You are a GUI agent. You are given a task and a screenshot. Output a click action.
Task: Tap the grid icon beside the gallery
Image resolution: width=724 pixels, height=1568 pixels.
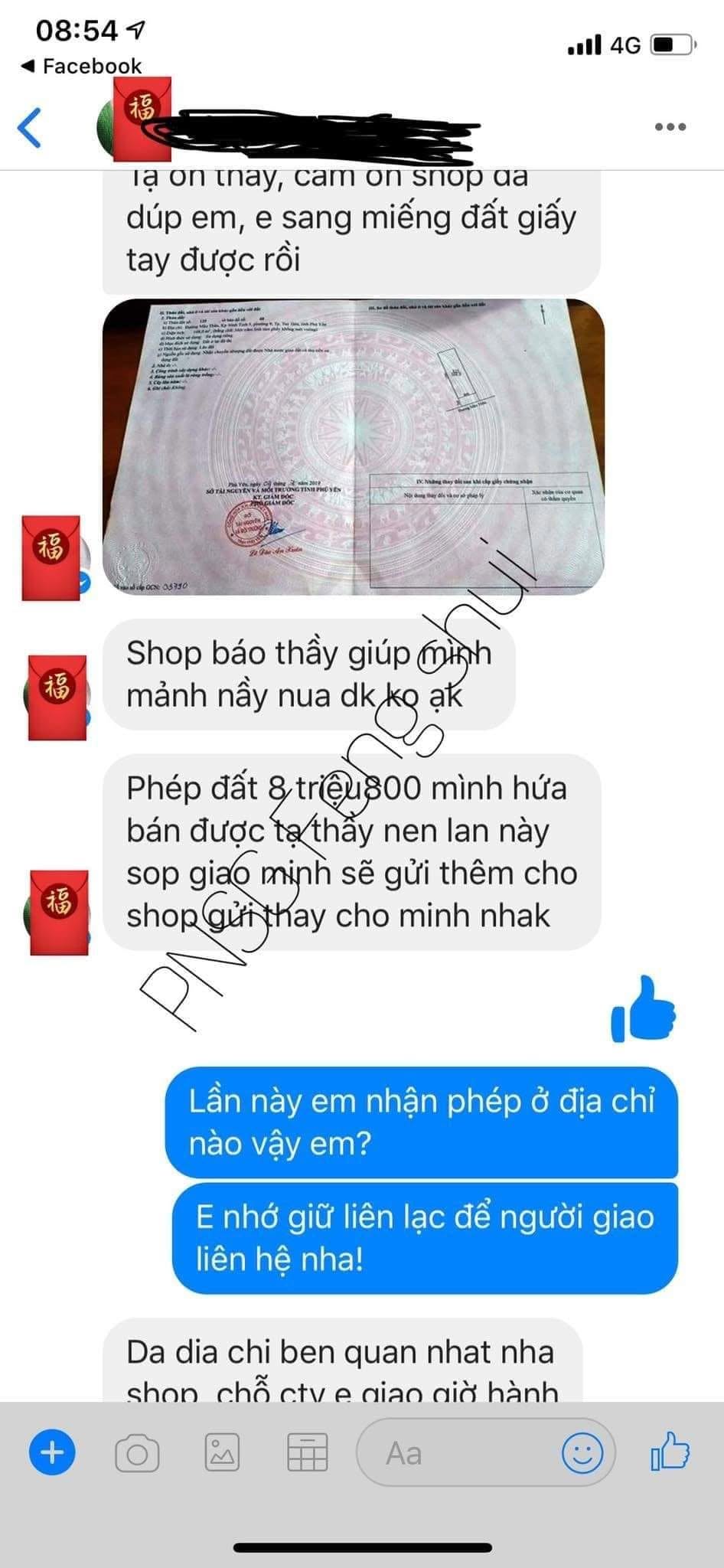(x=306, y=1452)
